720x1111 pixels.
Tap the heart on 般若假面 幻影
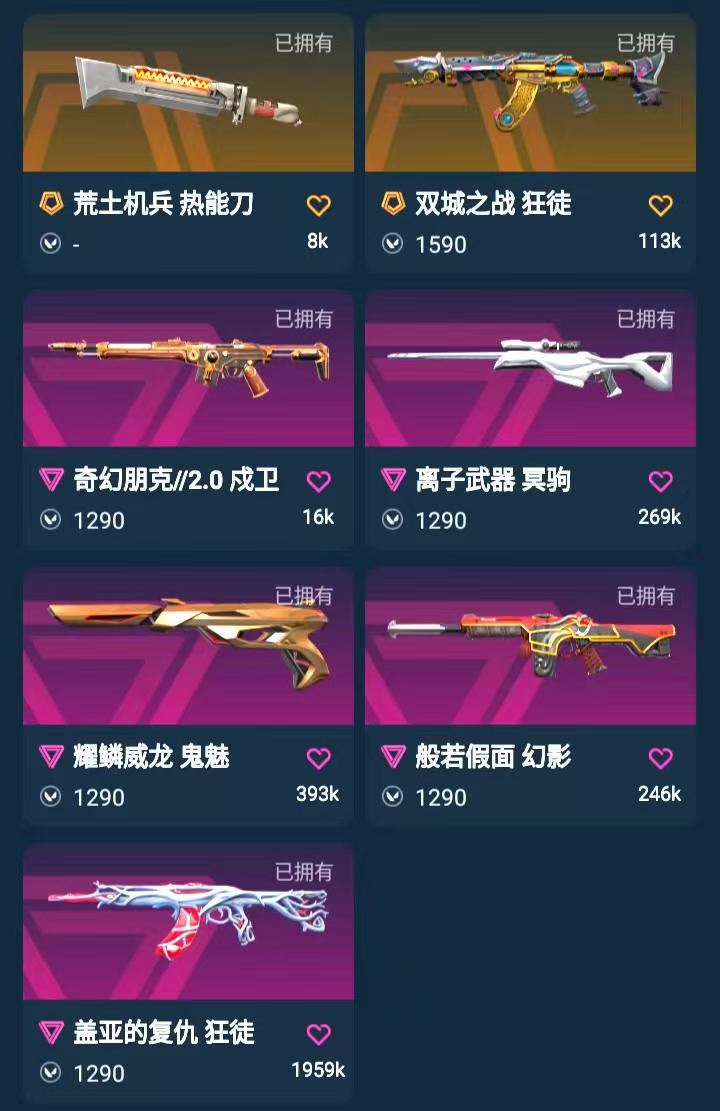coord(660,758)
